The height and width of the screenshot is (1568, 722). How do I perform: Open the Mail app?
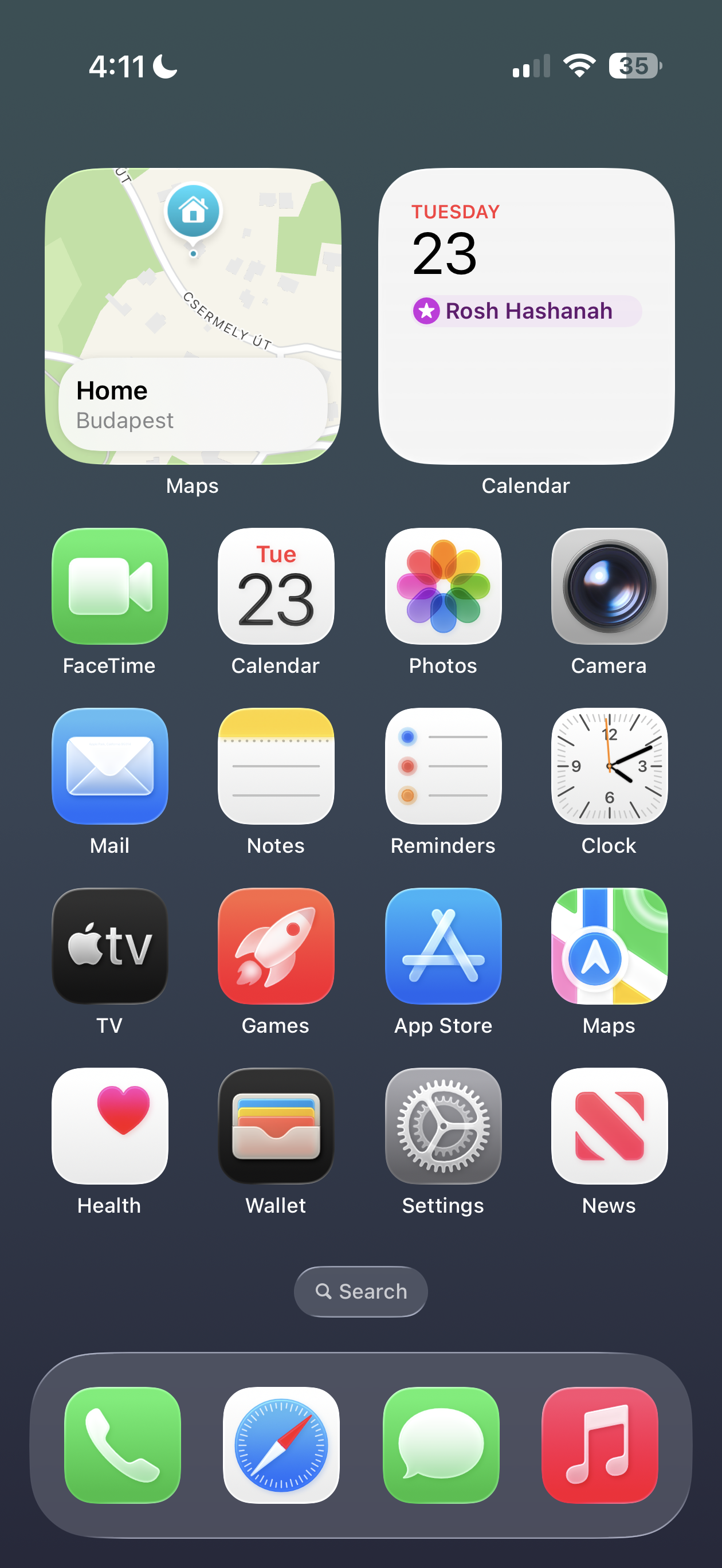110,766
